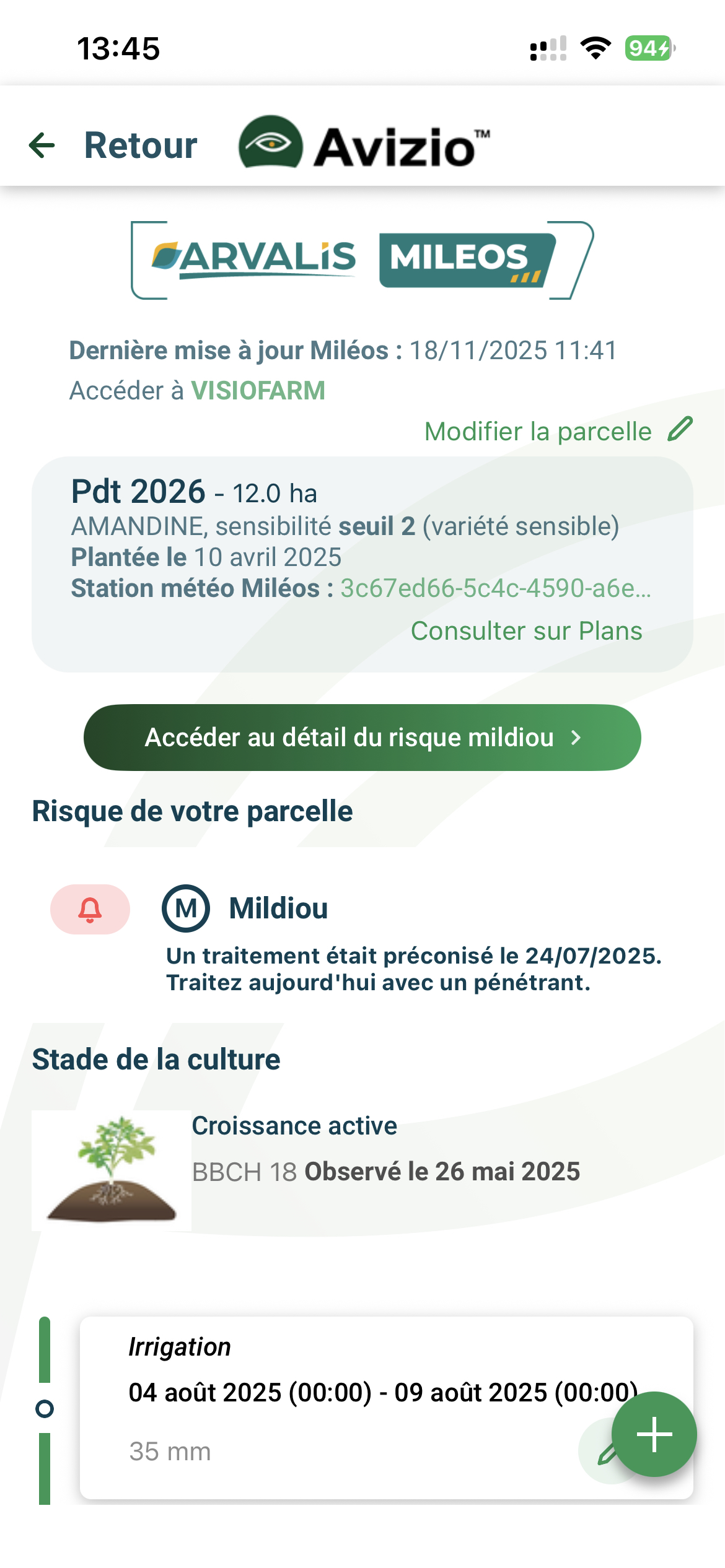This screenshot has width=725, height=1568.
Task: Edit the Irrigation entry with the pencil
Action: 599,1457
